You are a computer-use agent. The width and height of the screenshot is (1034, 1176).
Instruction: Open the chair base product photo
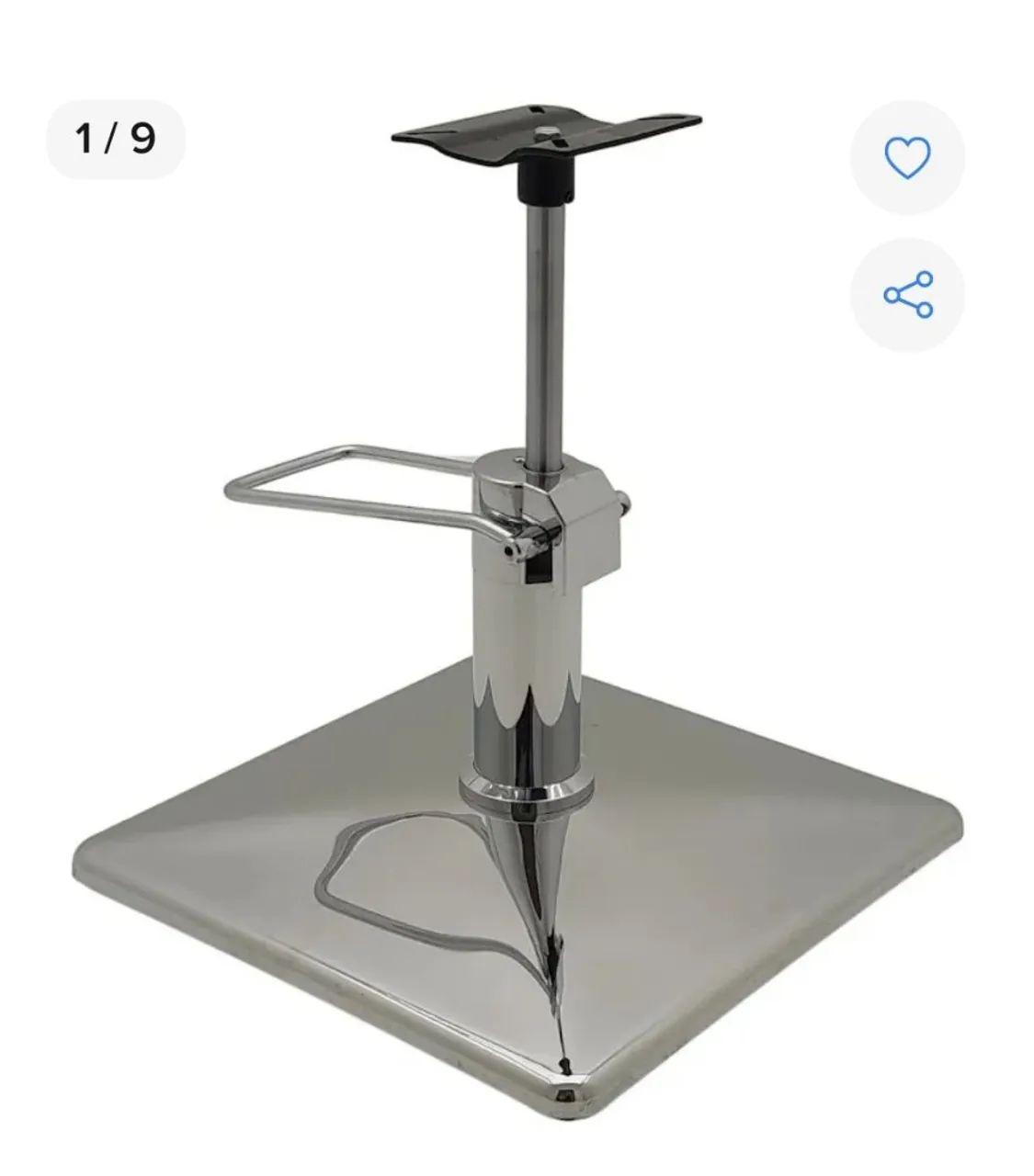coord(515,643)
